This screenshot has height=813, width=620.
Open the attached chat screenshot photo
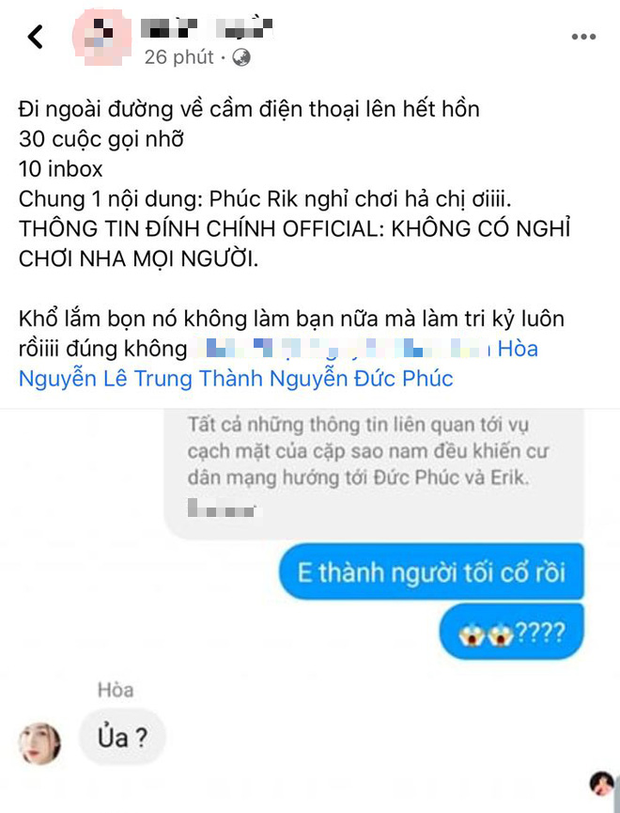pos(310,600)
